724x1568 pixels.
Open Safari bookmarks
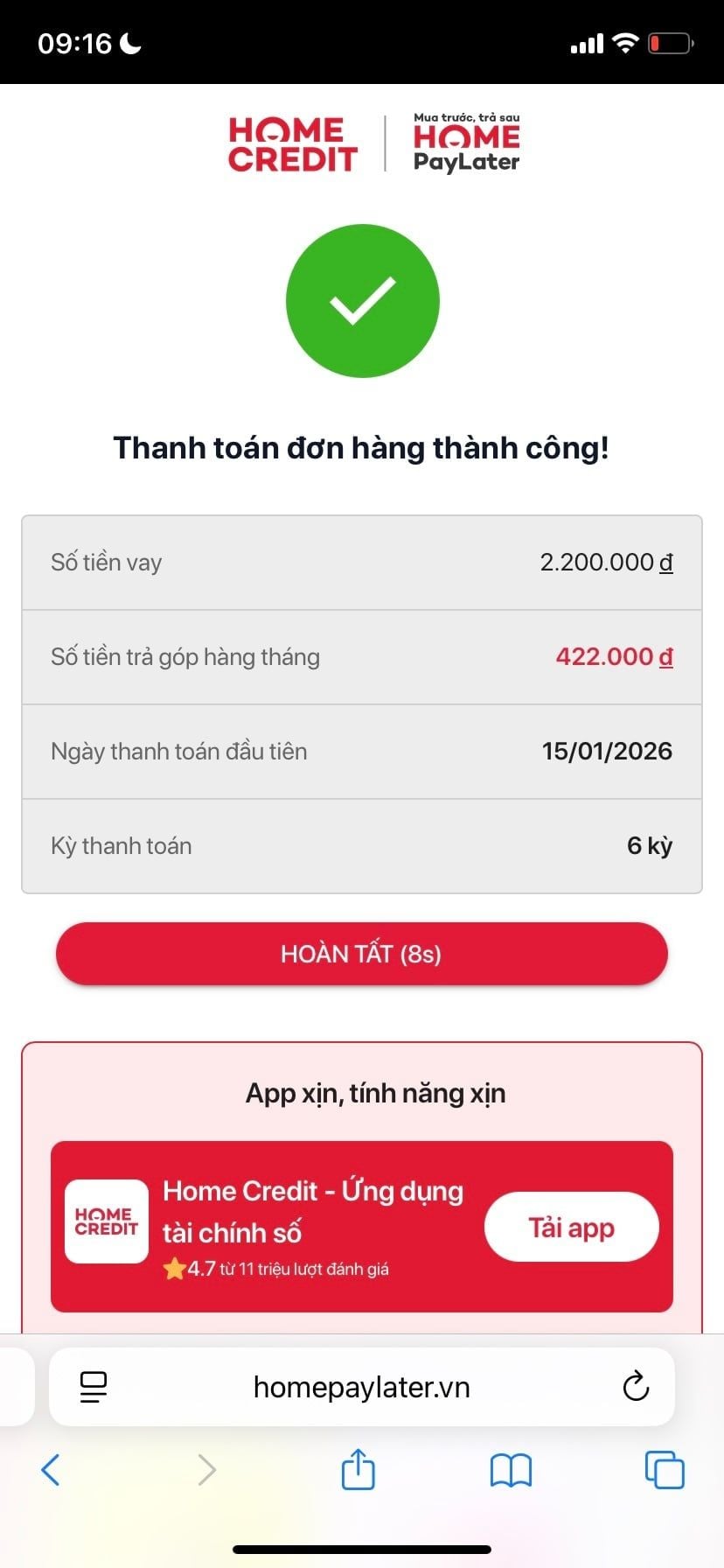[x=511, y=1470]
